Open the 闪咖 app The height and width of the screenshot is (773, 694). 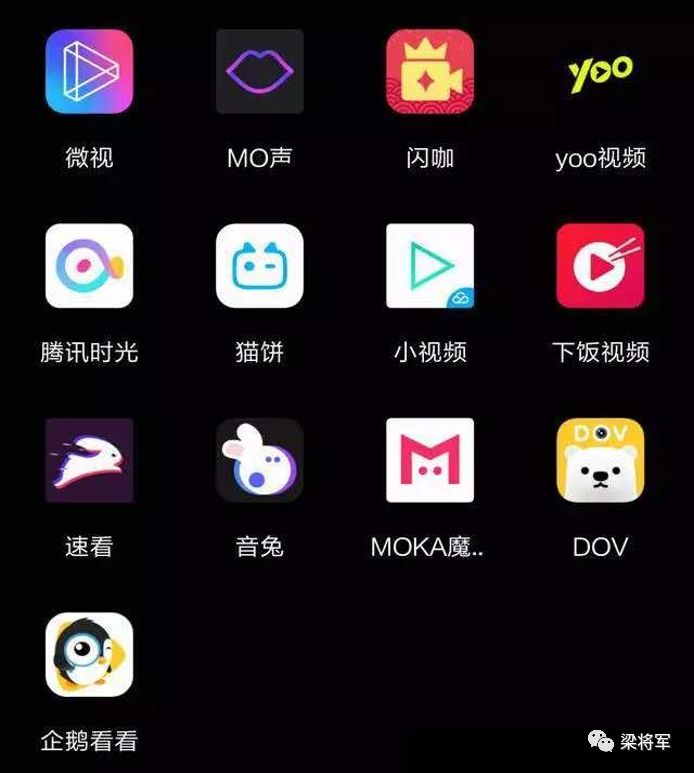point(430,71)
